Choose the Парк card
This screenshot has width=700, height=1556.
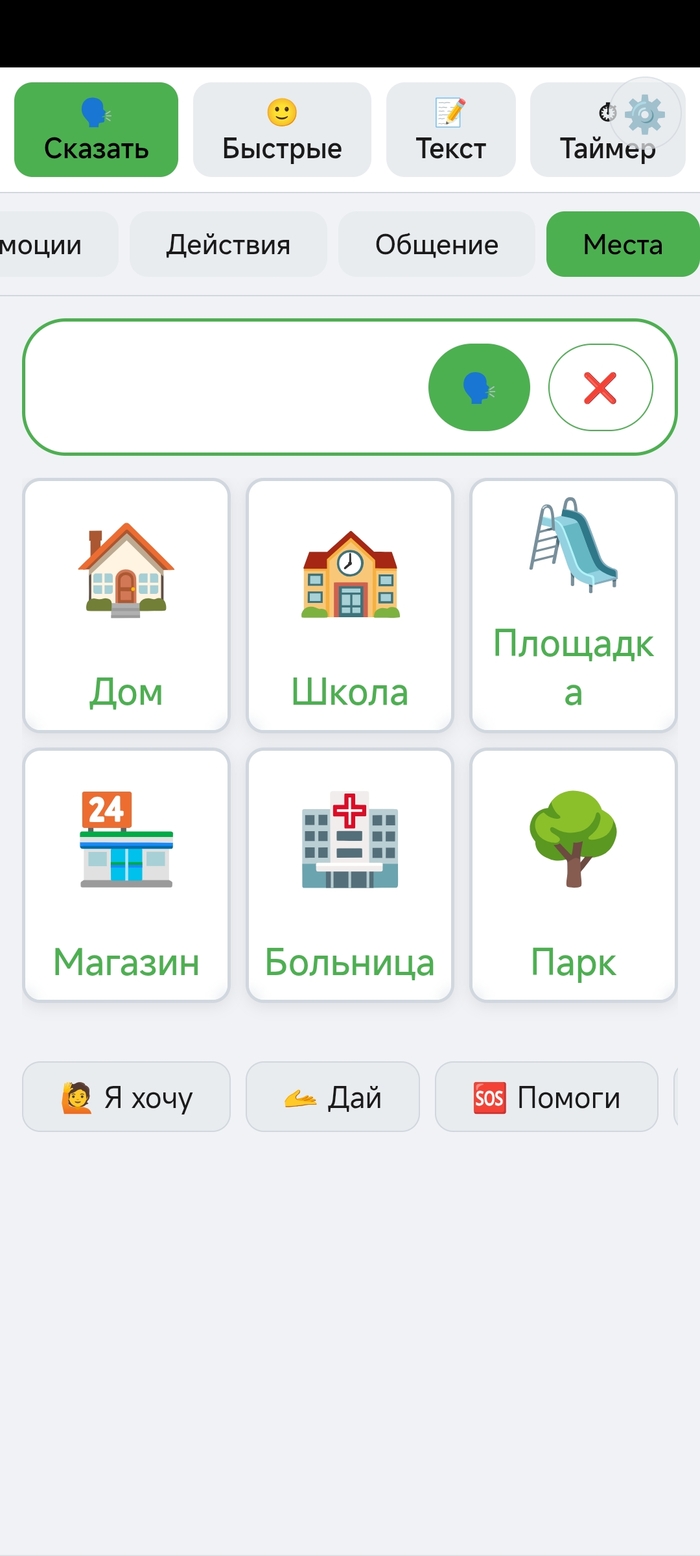[573, 875]
